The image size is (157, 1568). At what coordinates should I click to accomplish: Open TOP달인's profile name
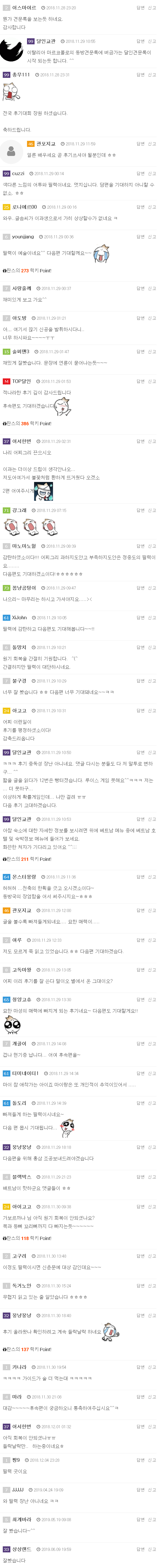pyautogui.click(x=21, y=381)
